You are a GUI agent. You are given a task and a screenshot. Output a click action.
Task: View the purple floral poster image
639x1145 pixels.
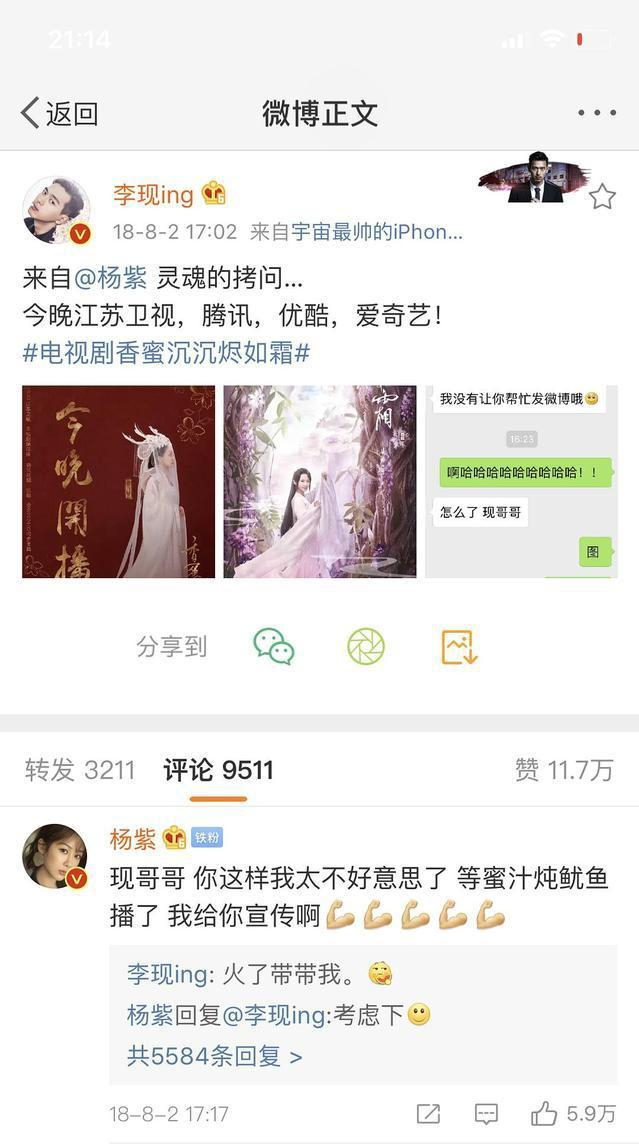click(x=320, y=481)
